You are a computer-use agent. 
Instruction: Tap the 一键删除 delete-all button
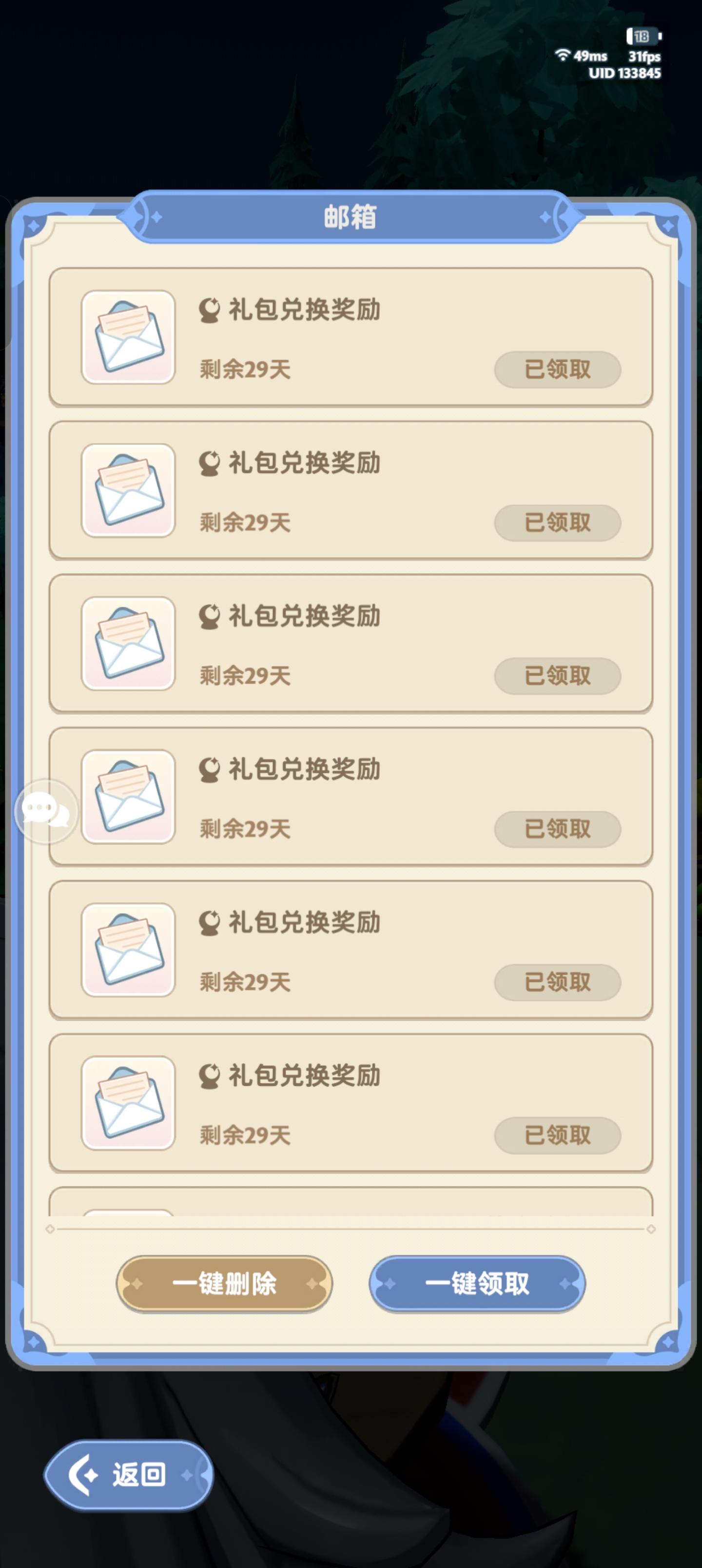[224, 1283]
